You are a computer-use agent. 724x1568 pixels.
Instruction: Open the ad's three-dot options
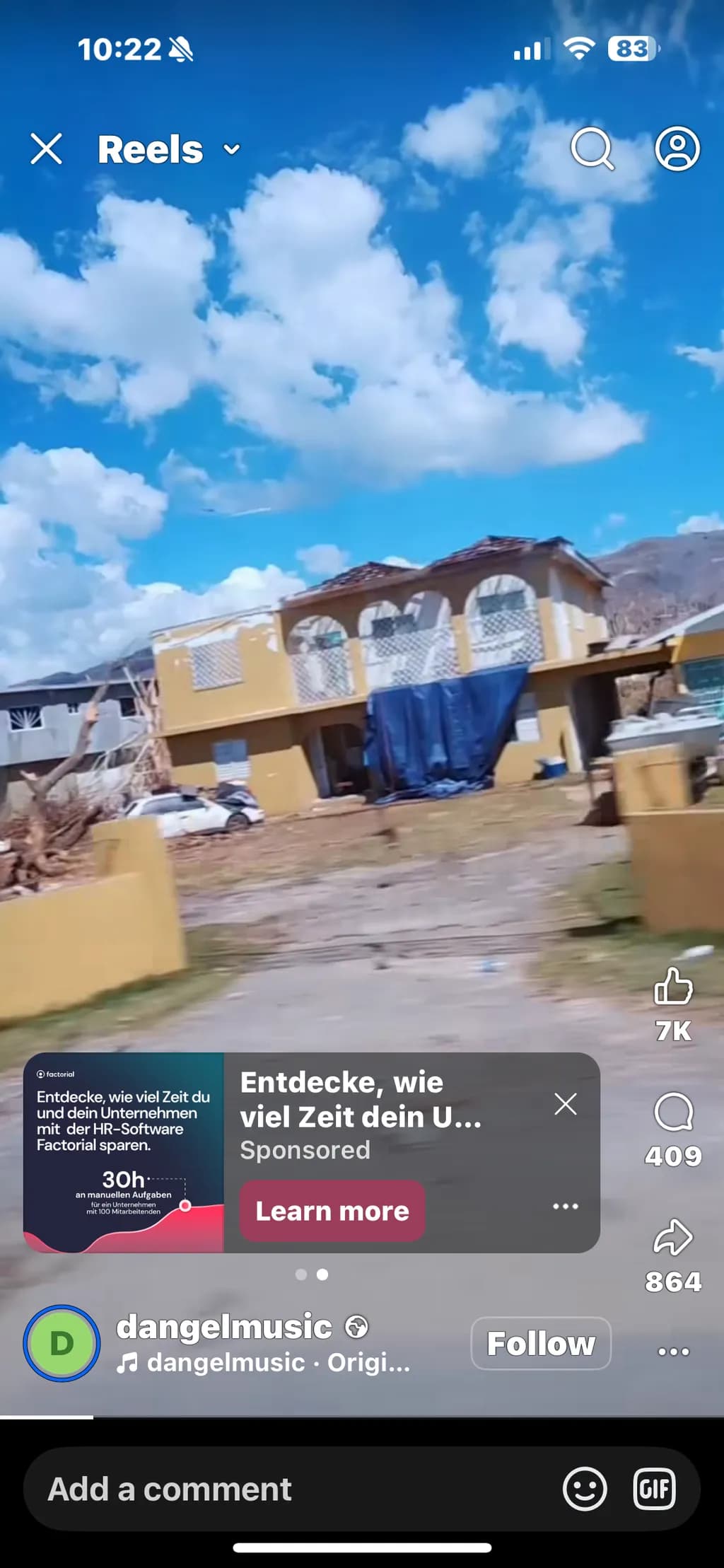tap(565, 1206)
